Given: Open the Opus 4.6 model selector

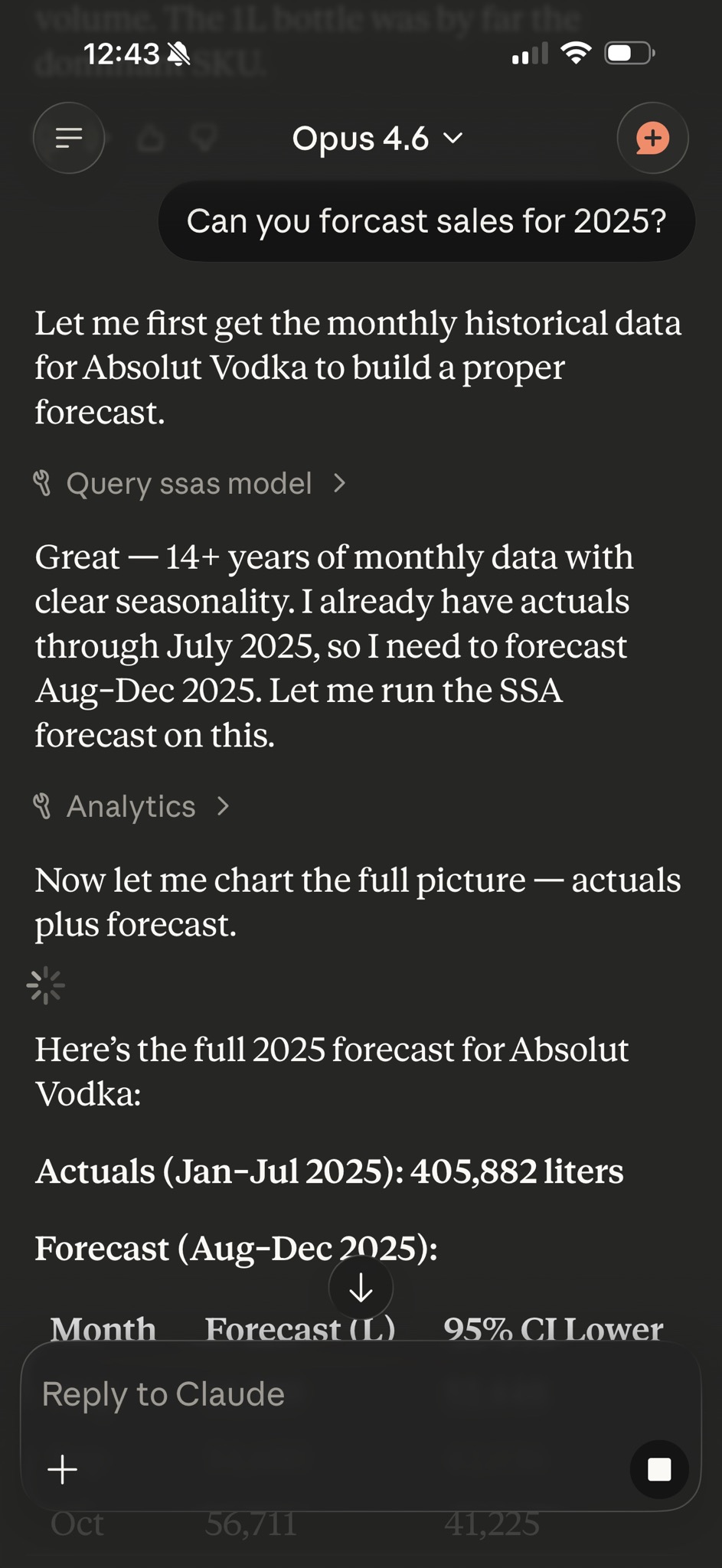Looking at the screenshot, I should click(x=376, y=139).
